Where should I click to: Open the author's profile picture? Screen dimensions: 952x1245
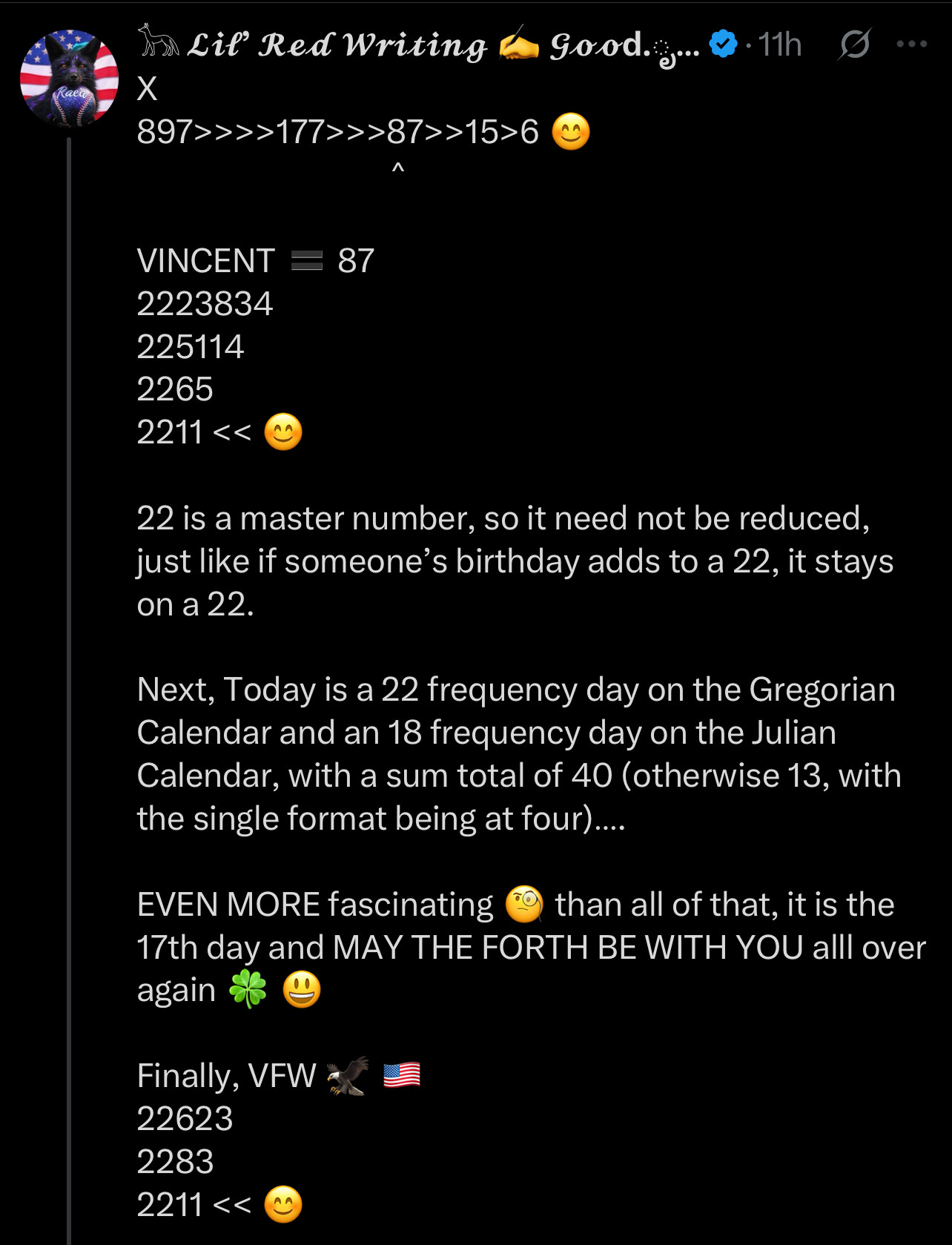pyautogui.click(x=69, y=78)
